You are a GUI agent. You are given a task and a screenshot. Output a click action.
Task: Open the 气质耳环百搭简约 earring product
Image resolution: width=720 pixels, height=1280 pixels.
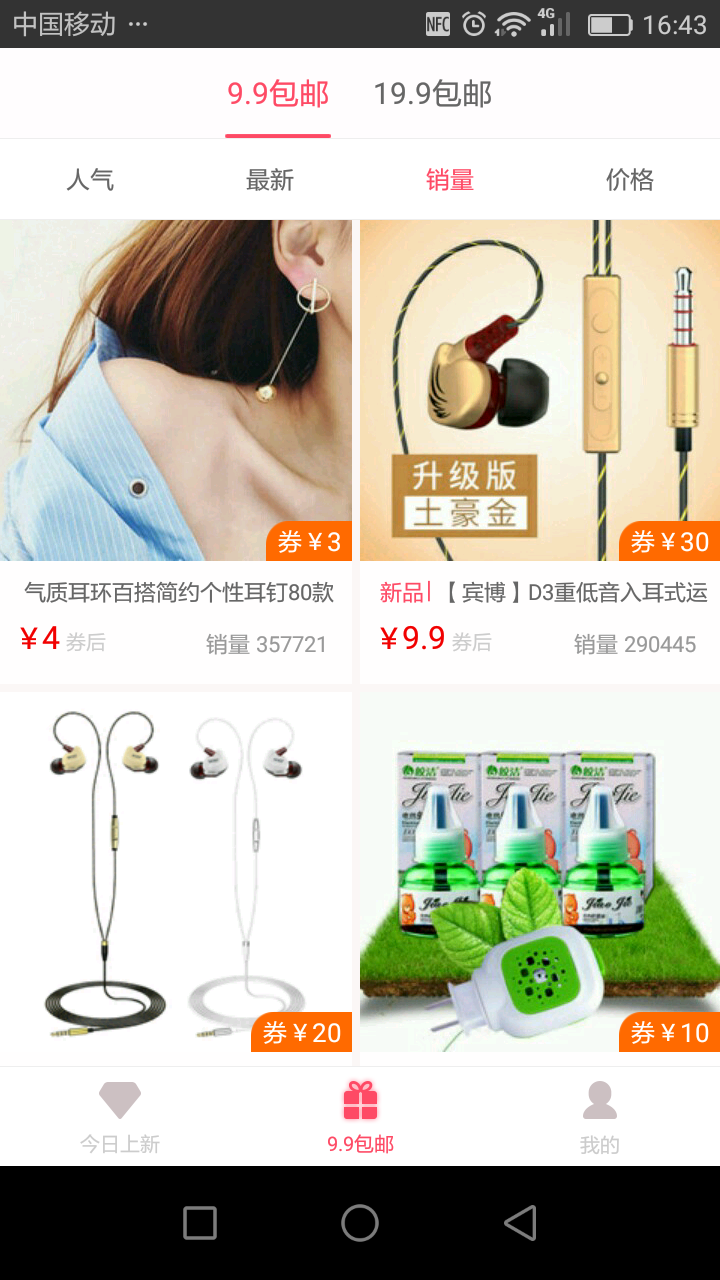[x=176, y=451]
